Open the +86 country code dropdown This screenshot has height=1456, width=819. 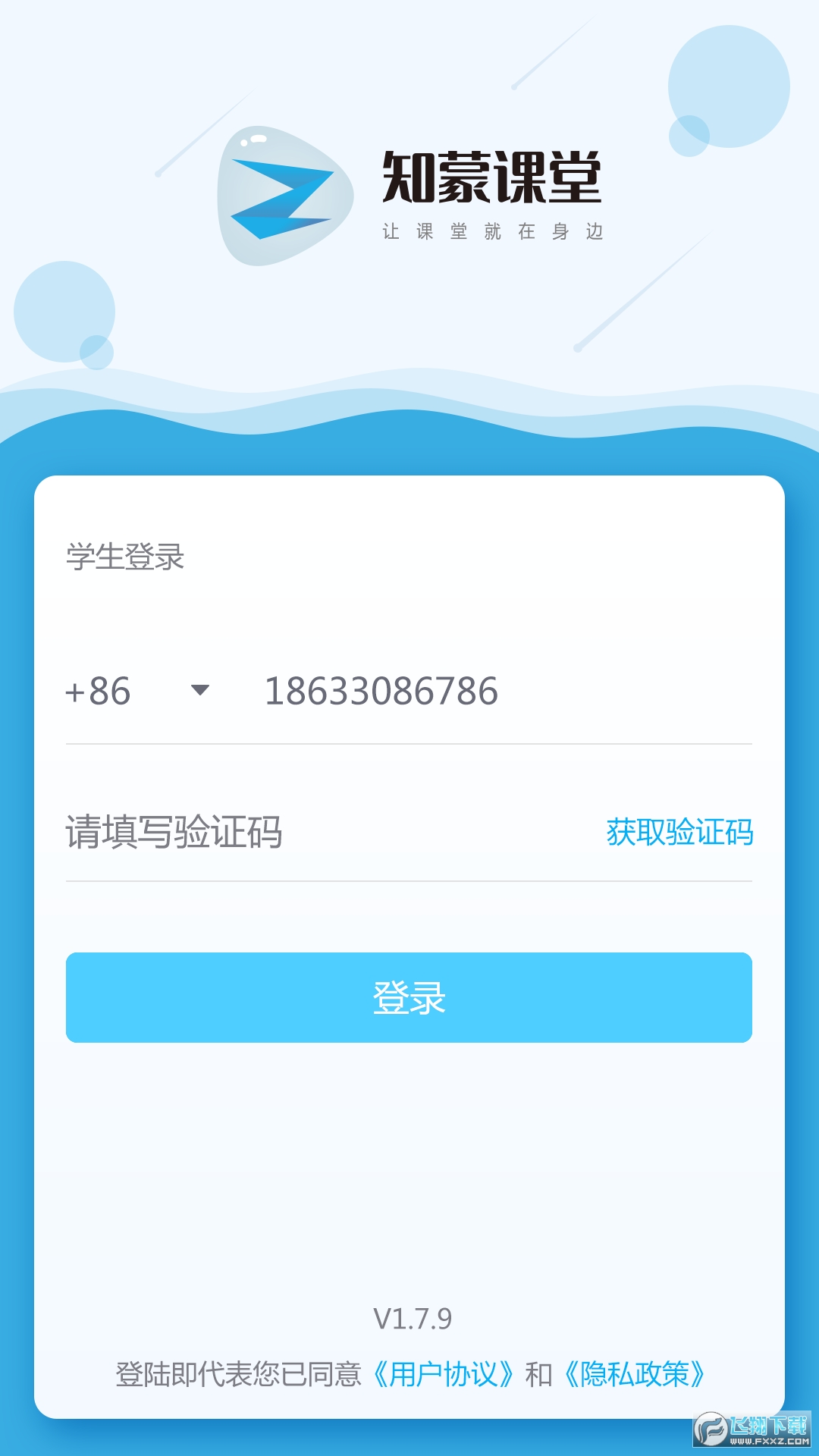[x=138, y=691]
